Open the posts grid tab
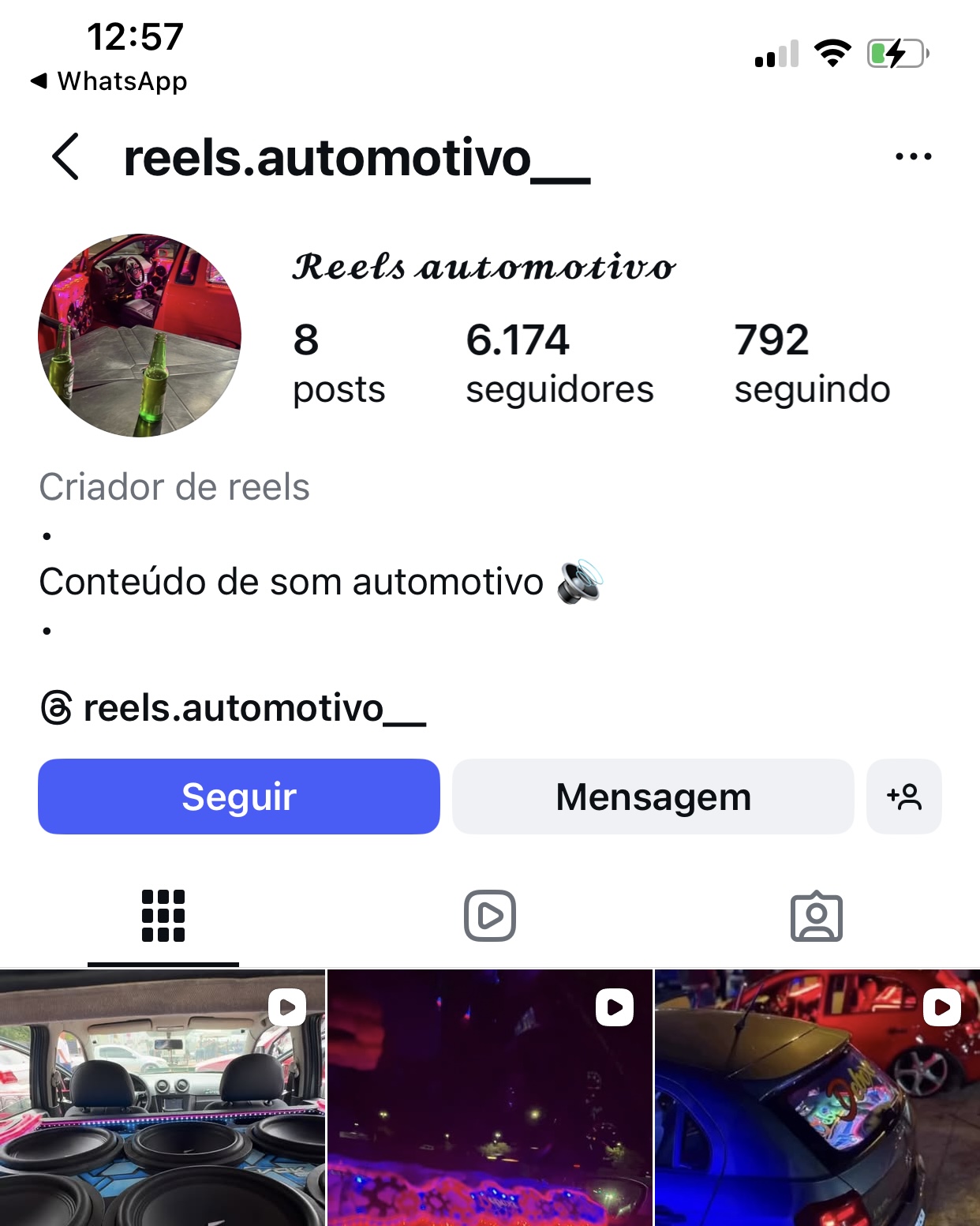Image resolution: width=980 pixels, height=1226 pixels. pyautogui.click(x=163, y=916)
